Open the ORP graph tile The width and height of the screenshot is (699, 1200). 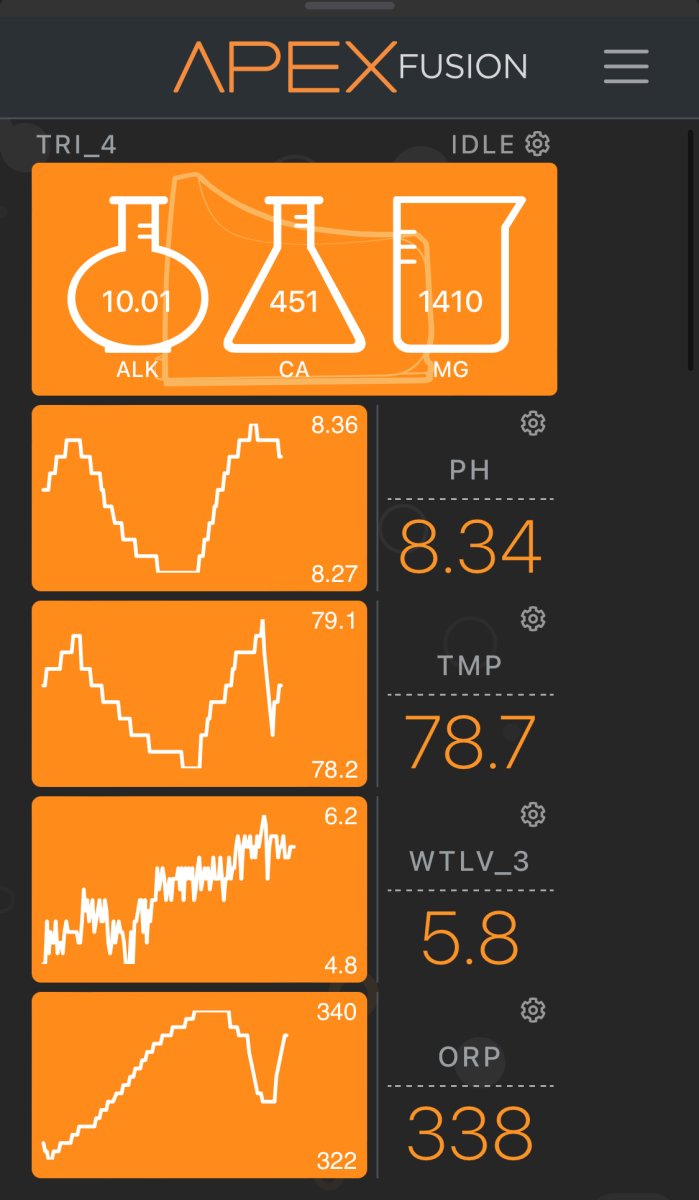[200, 1085]
